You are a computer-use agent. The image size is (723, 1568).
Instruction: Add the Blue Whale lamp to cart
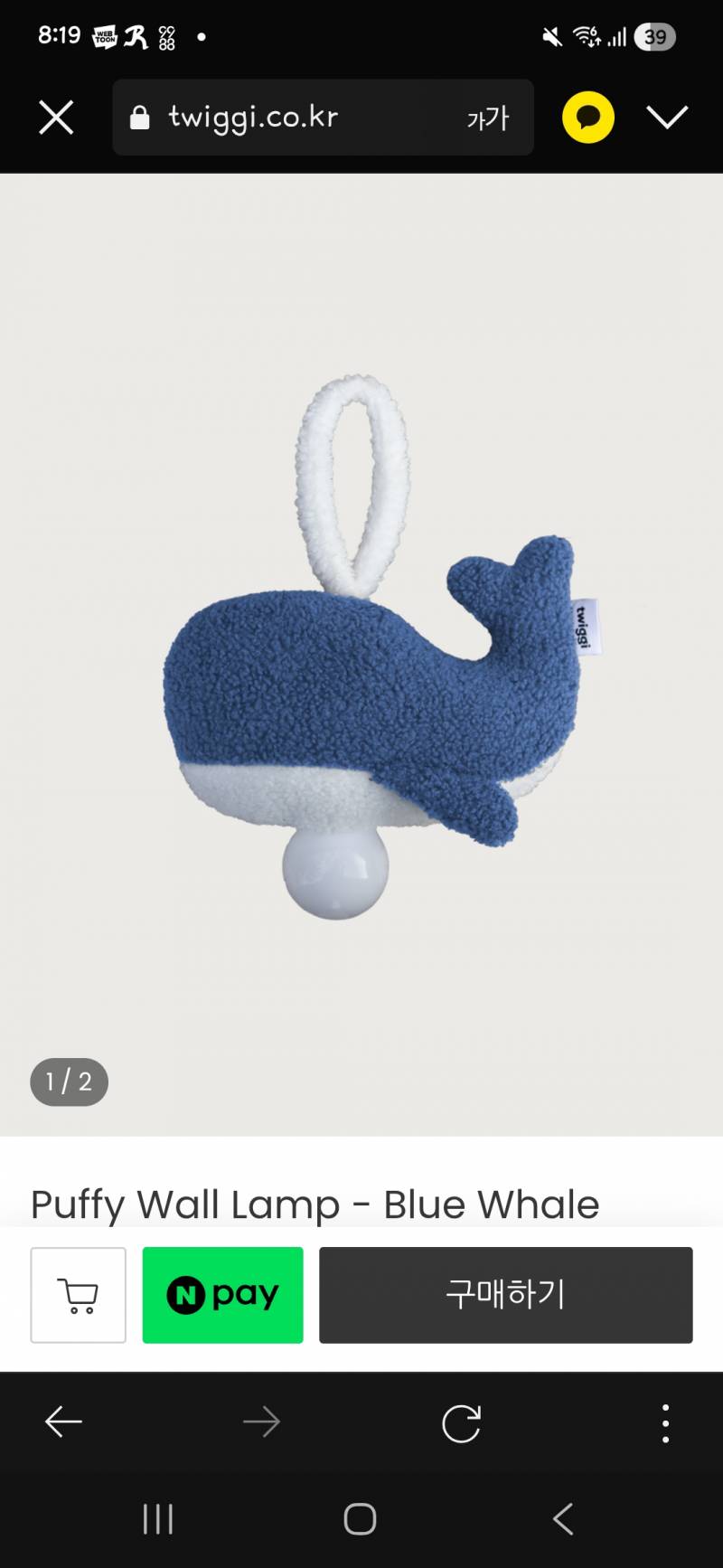79,1295
